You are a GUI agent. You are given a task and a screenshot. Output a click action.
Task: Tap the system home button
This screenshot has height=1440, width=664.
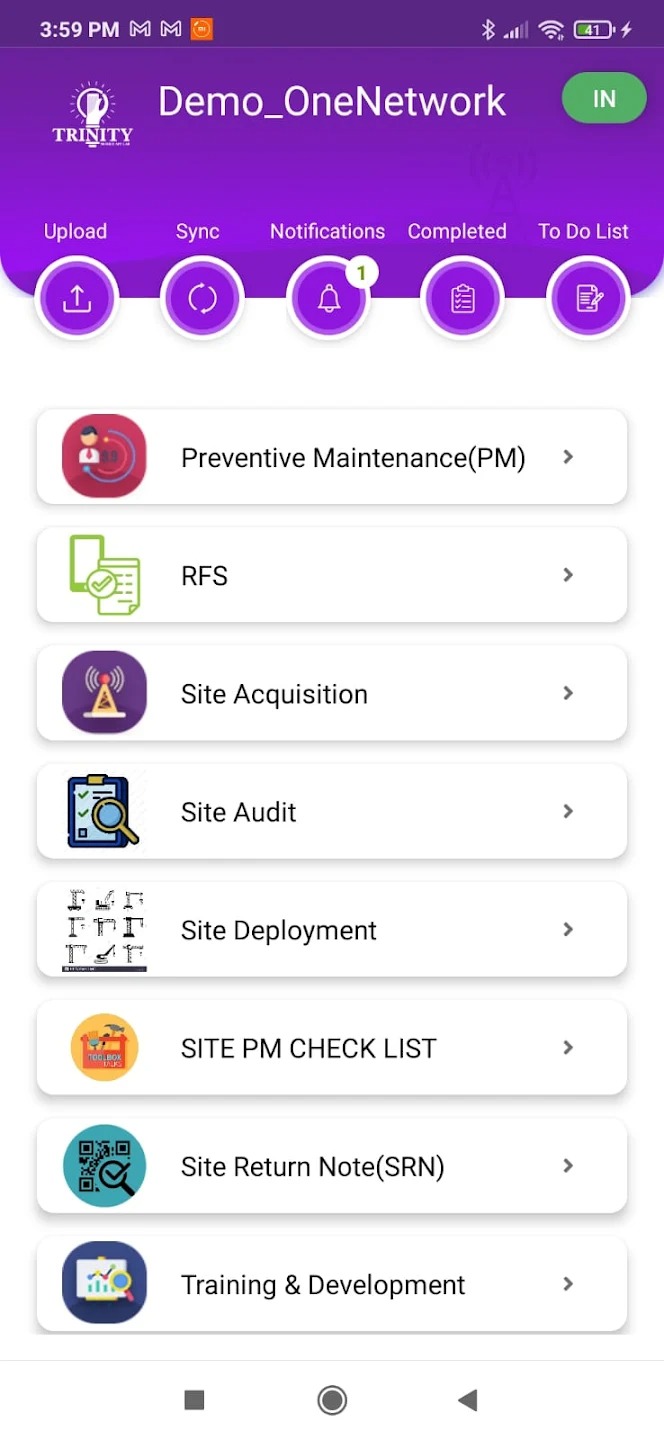point(332,1401)
